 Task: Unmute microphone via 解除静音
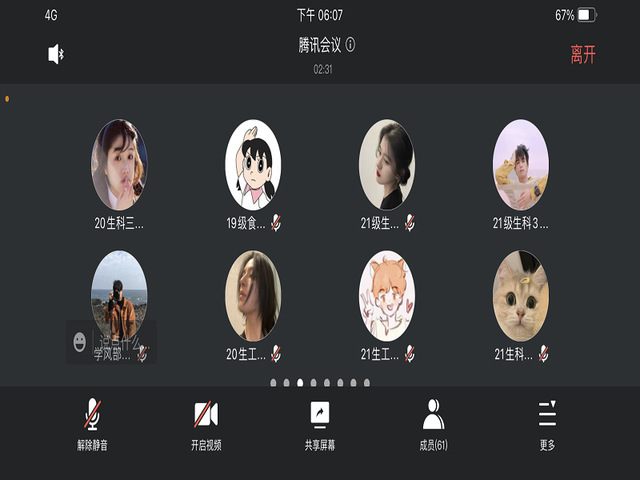[92, 424]
